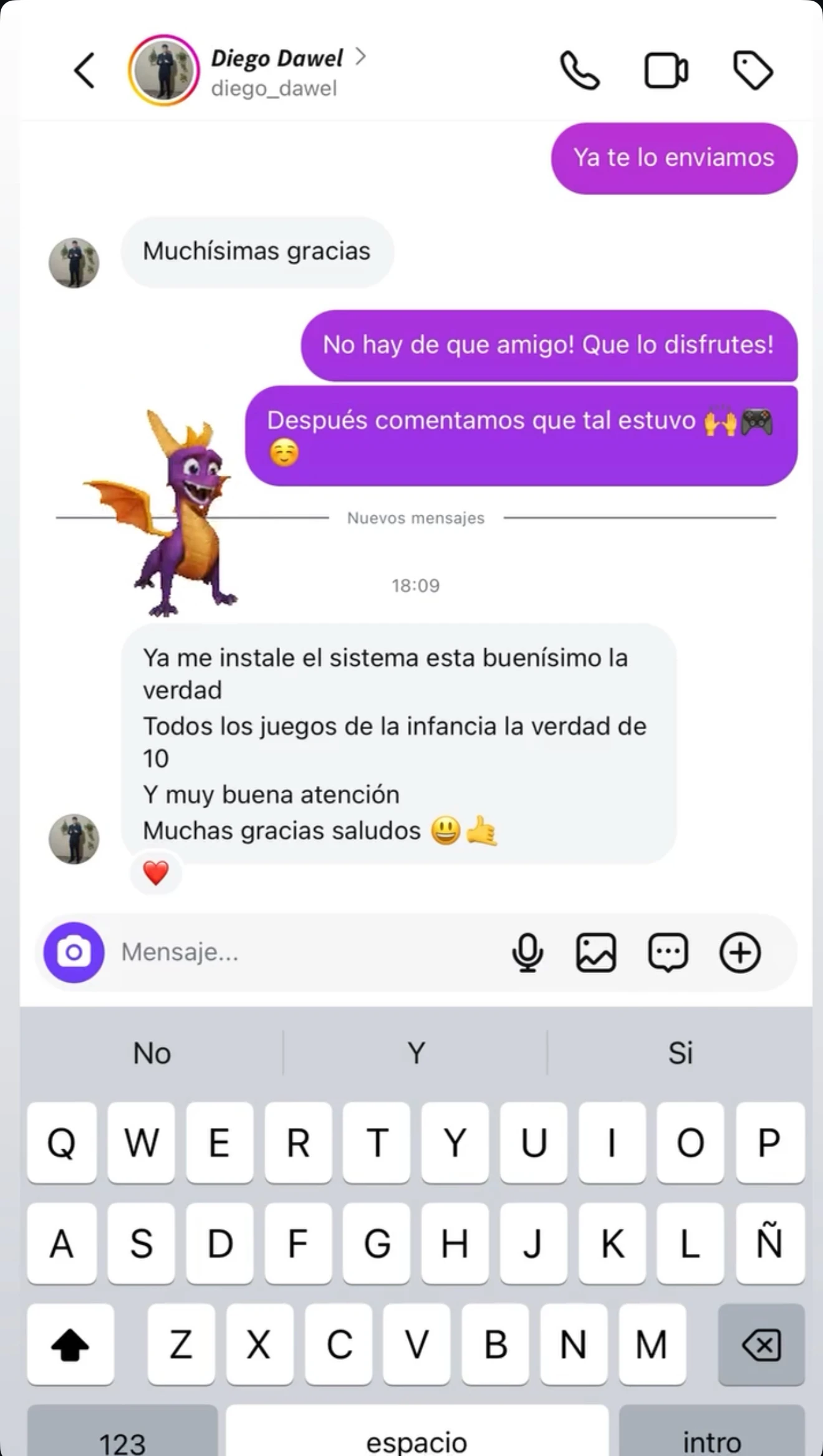Toggle the shift key
The image size is (823, 1456).
click(x=70, y=1344)
